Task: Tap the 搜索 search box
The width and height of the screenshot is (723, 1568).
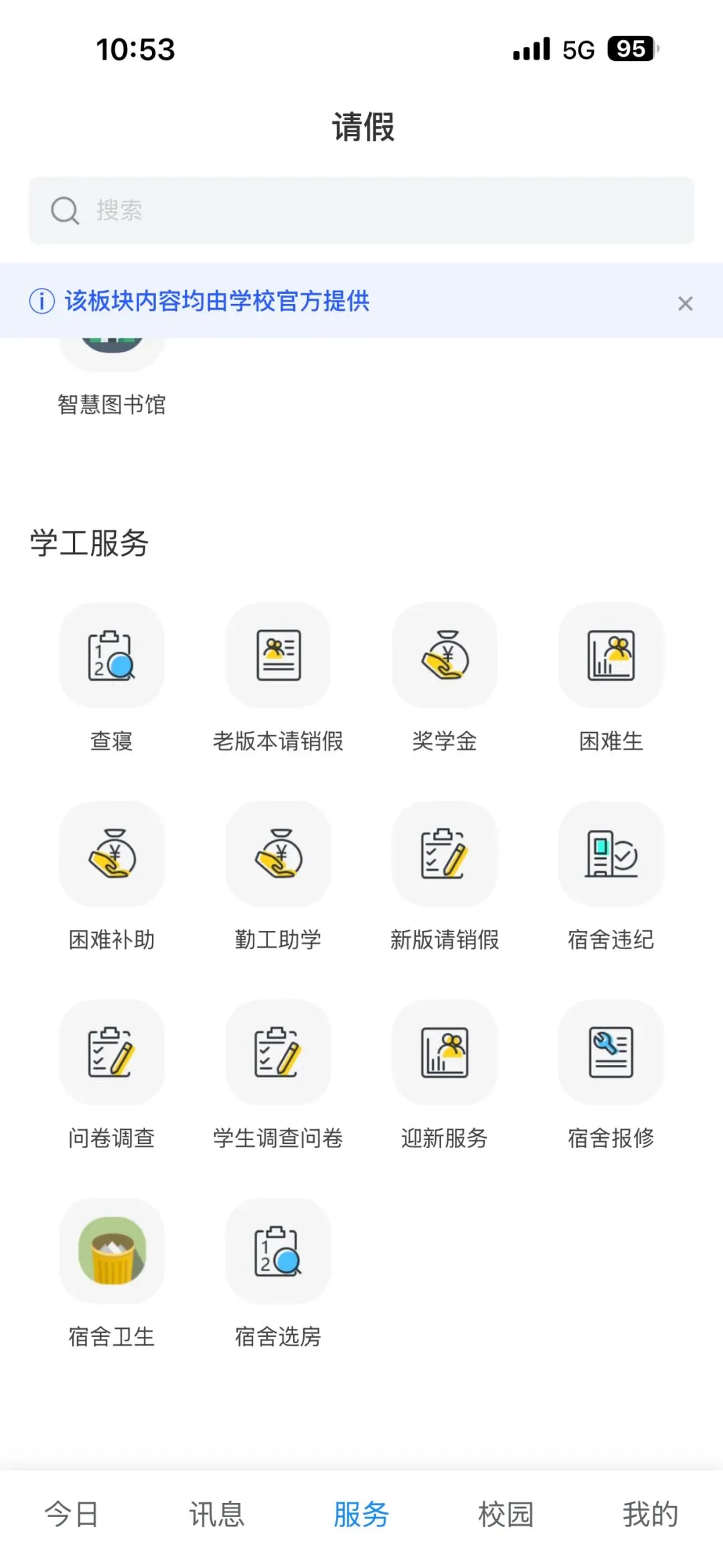Action: coord(361,210)
